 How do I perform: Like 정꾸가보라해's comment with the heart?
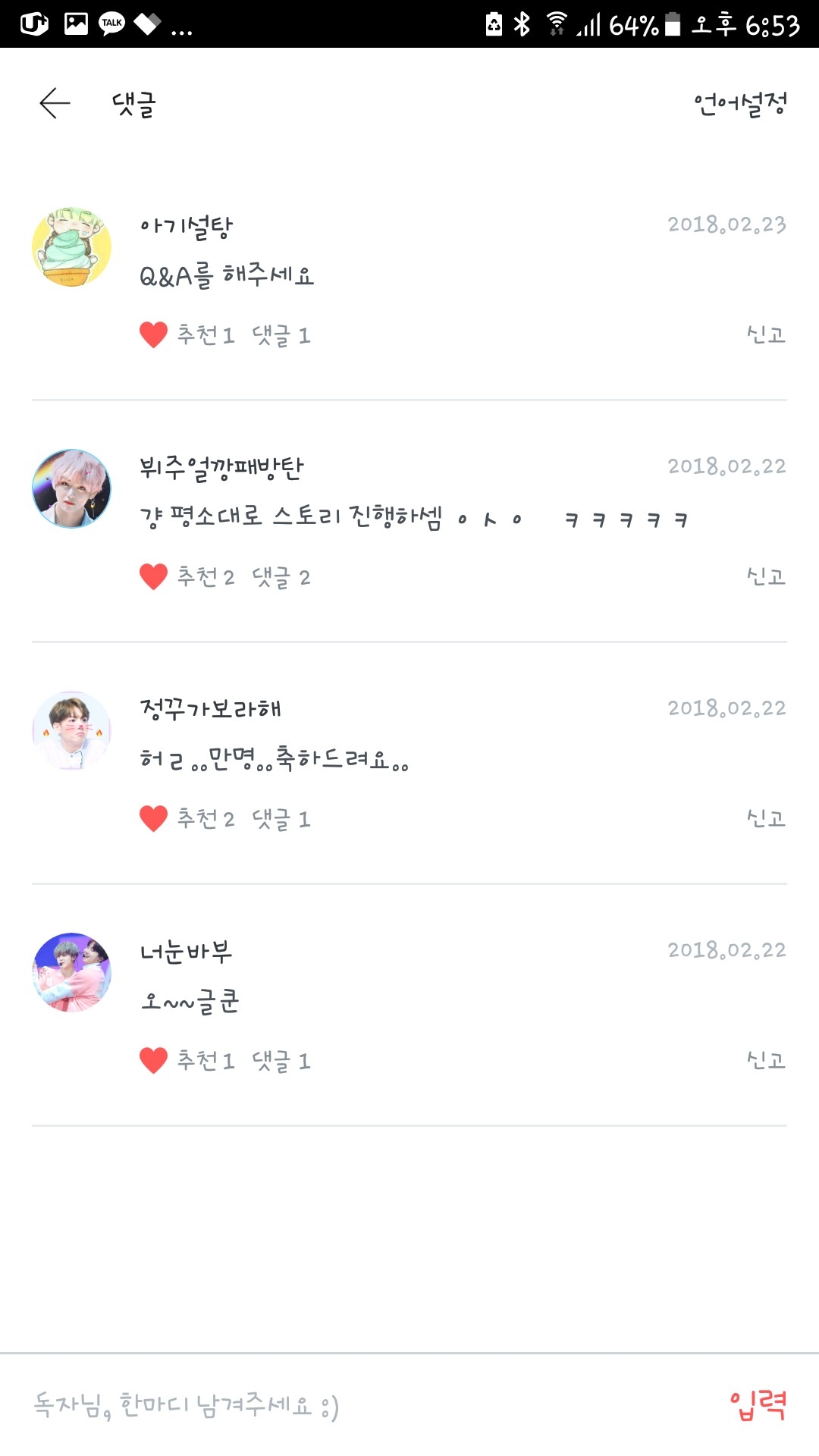(x=153, y=818)
